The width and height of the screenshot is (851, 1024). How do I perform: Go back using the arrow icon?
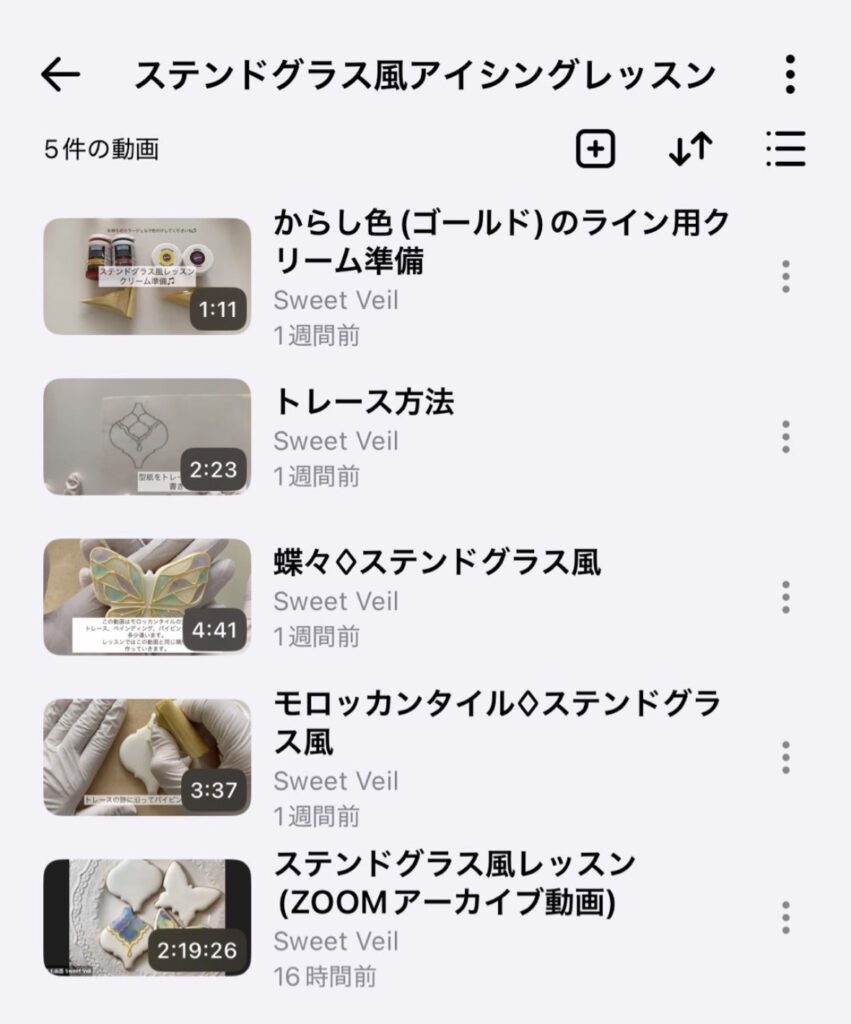coord(61,74)
